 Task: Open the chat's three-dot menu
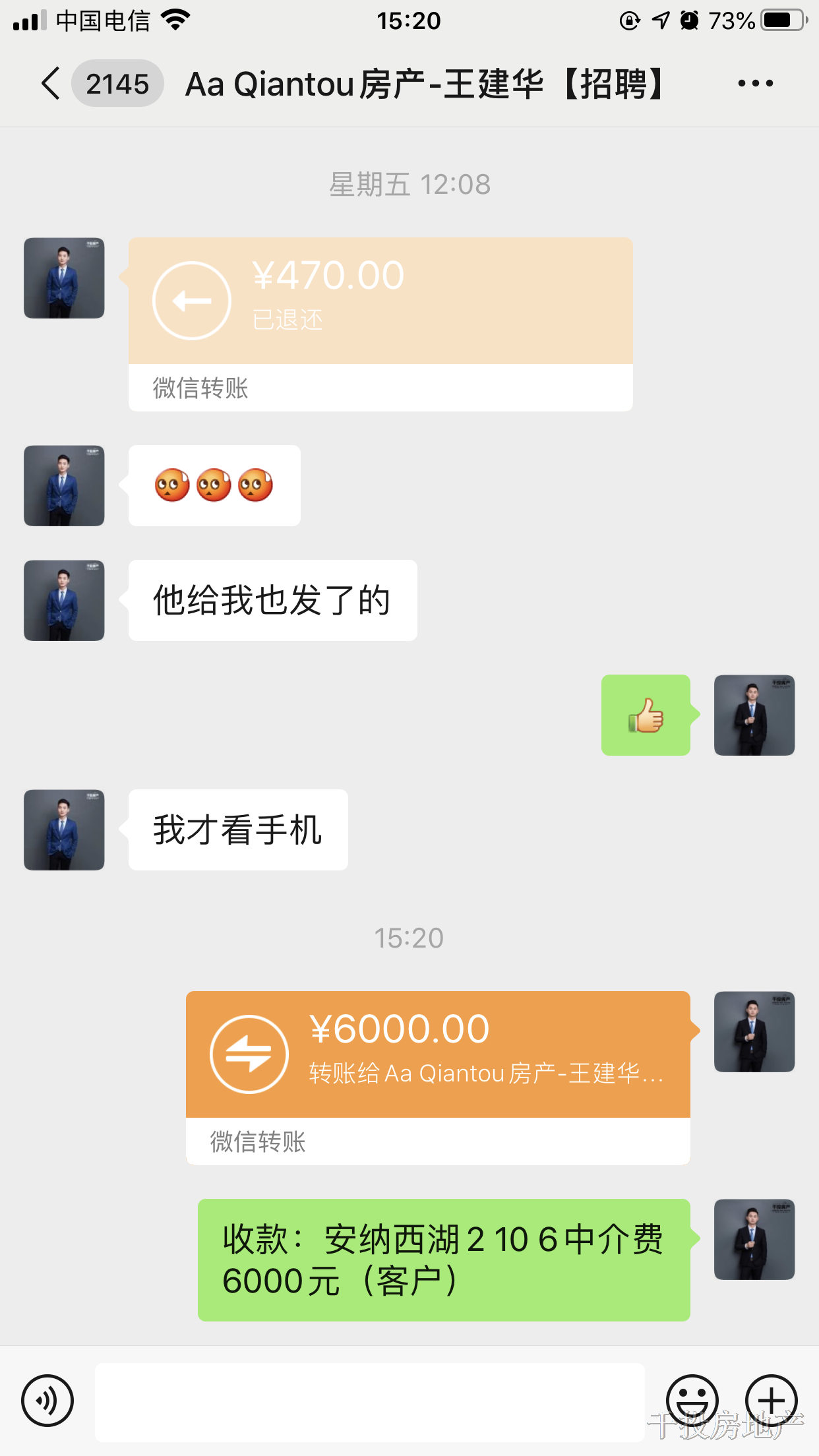[755, 84]
